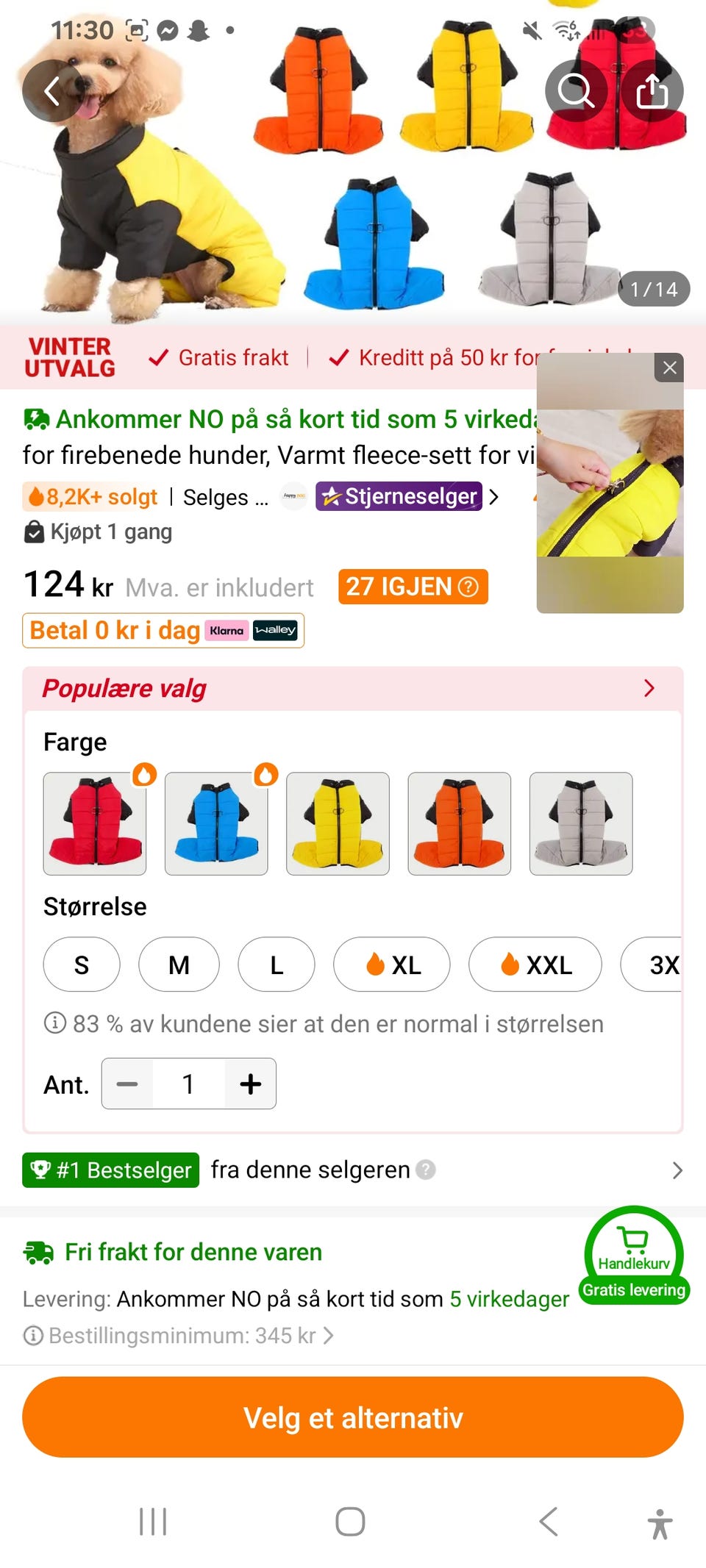Open the search icon
The height and width of the screenshot is (1568, 706).
[578, 91]
